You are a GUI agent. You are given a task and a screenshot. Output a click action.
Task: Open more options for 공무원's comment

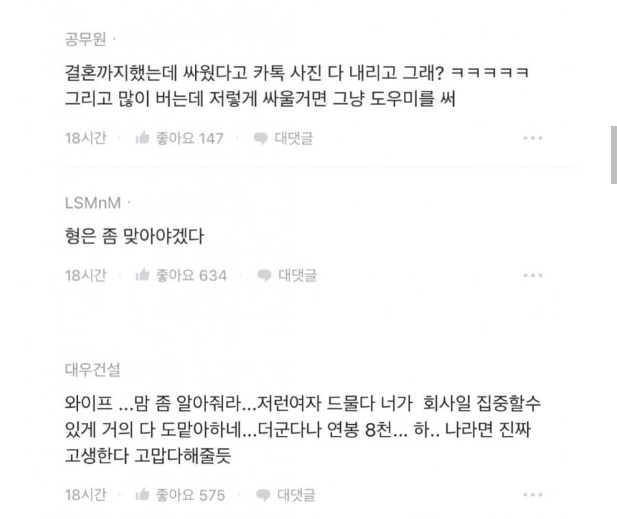coord(532,138)
